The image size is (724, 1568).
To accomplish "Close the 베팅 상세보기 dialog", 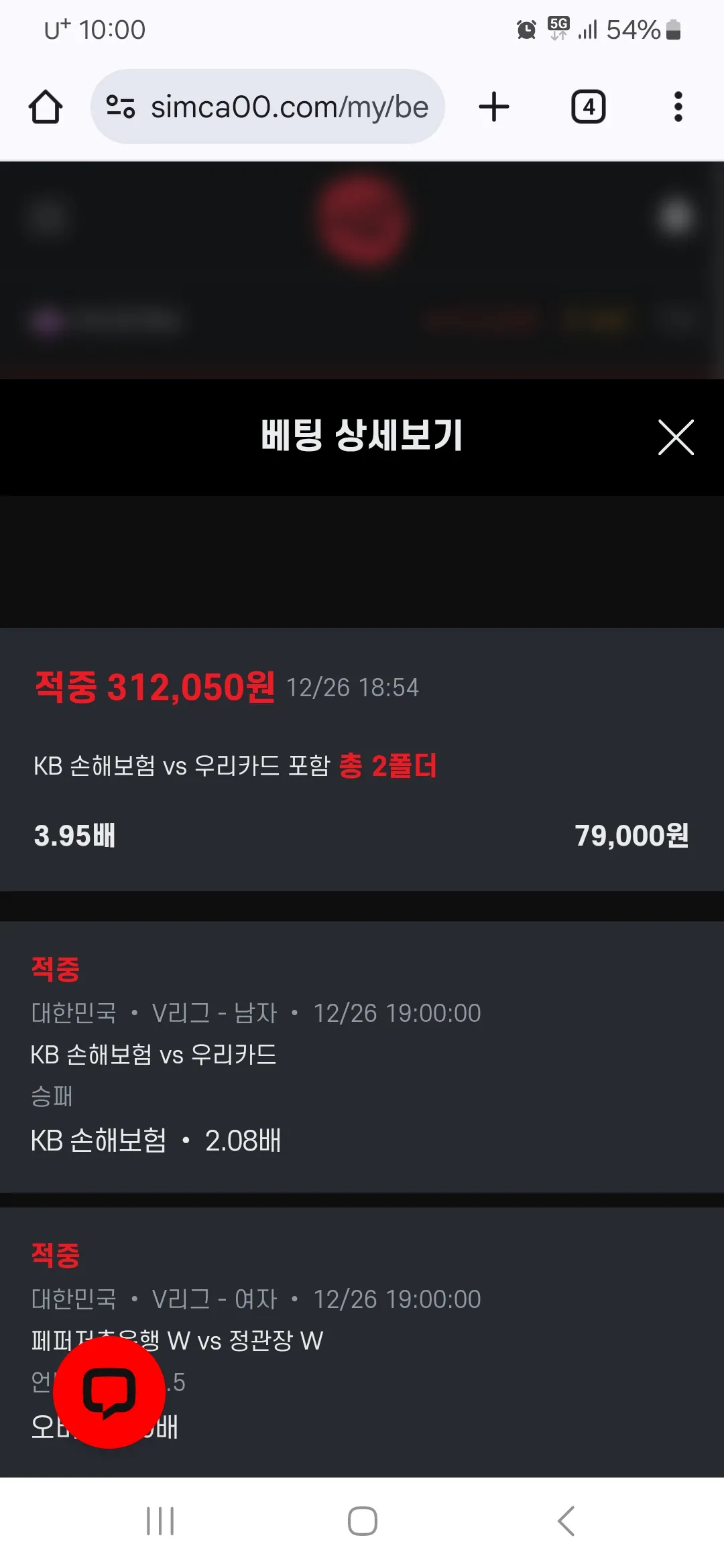I will 676,438.
